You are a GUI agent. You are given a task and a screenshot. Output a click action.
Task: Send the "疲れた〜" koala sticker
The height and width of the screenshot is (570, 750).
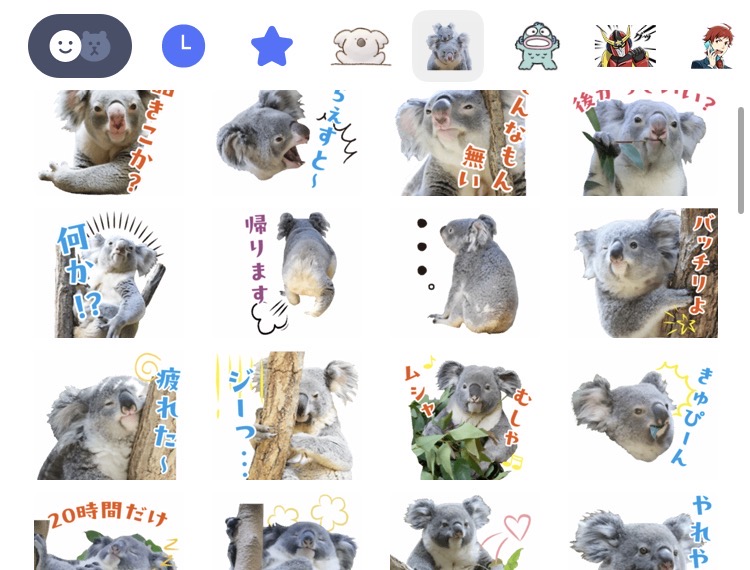point(104,415)
